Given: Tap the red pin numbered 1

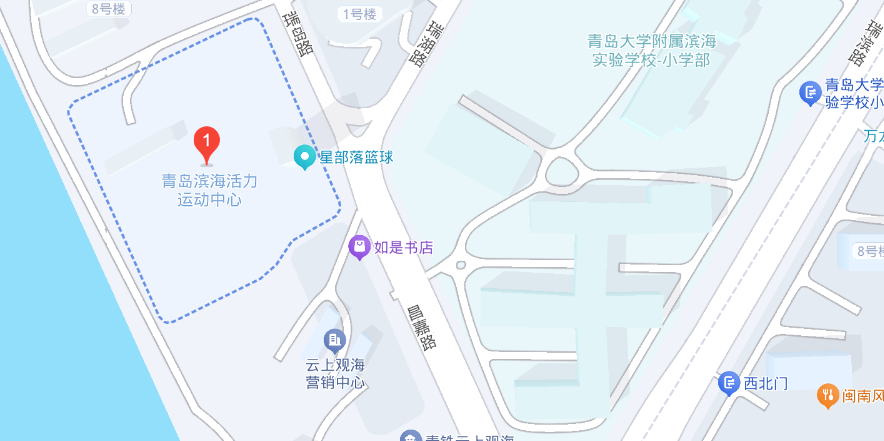Looking at the screenshot, I should tap(206, 145).
